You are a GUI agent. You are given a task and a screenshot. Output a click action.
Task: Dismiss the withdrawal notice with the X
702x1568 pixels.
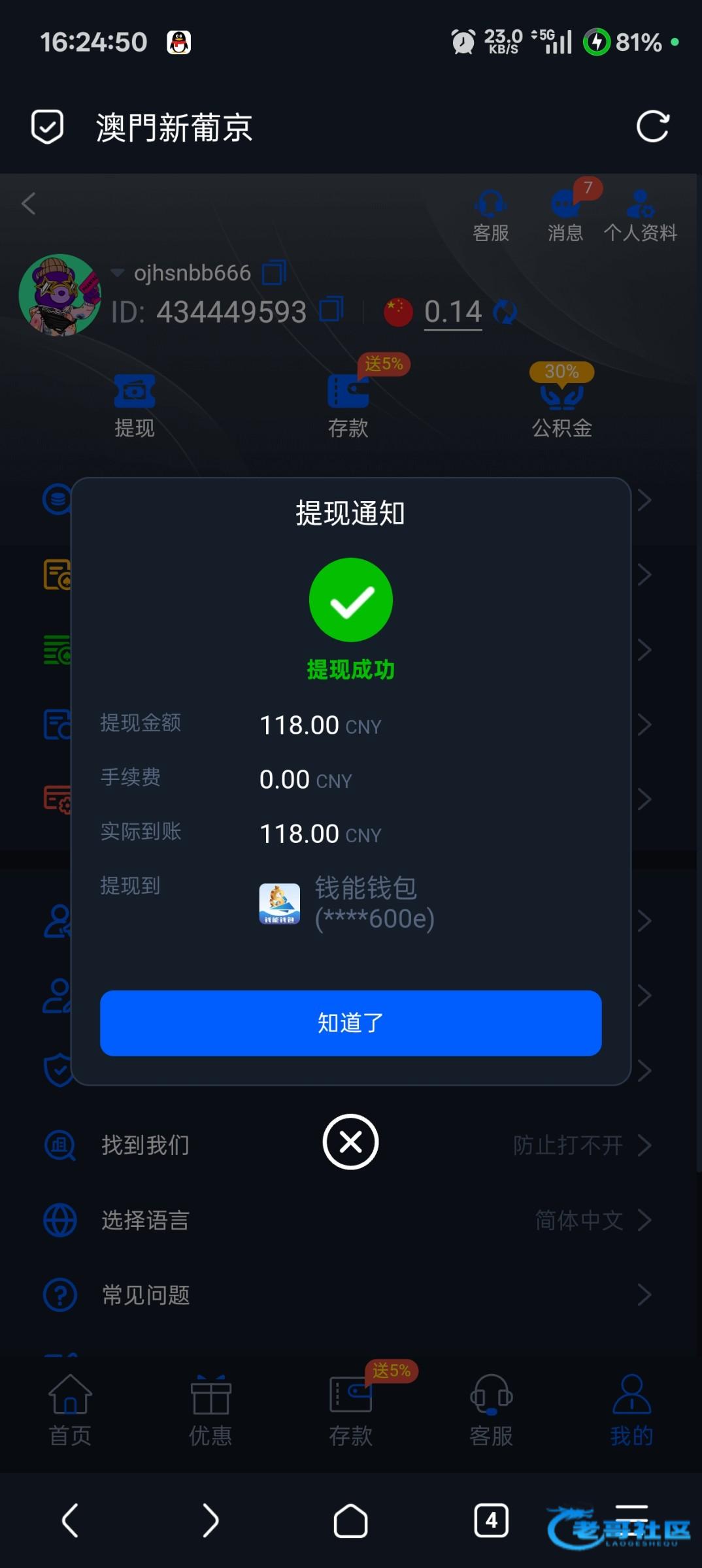pos(350,1142)
